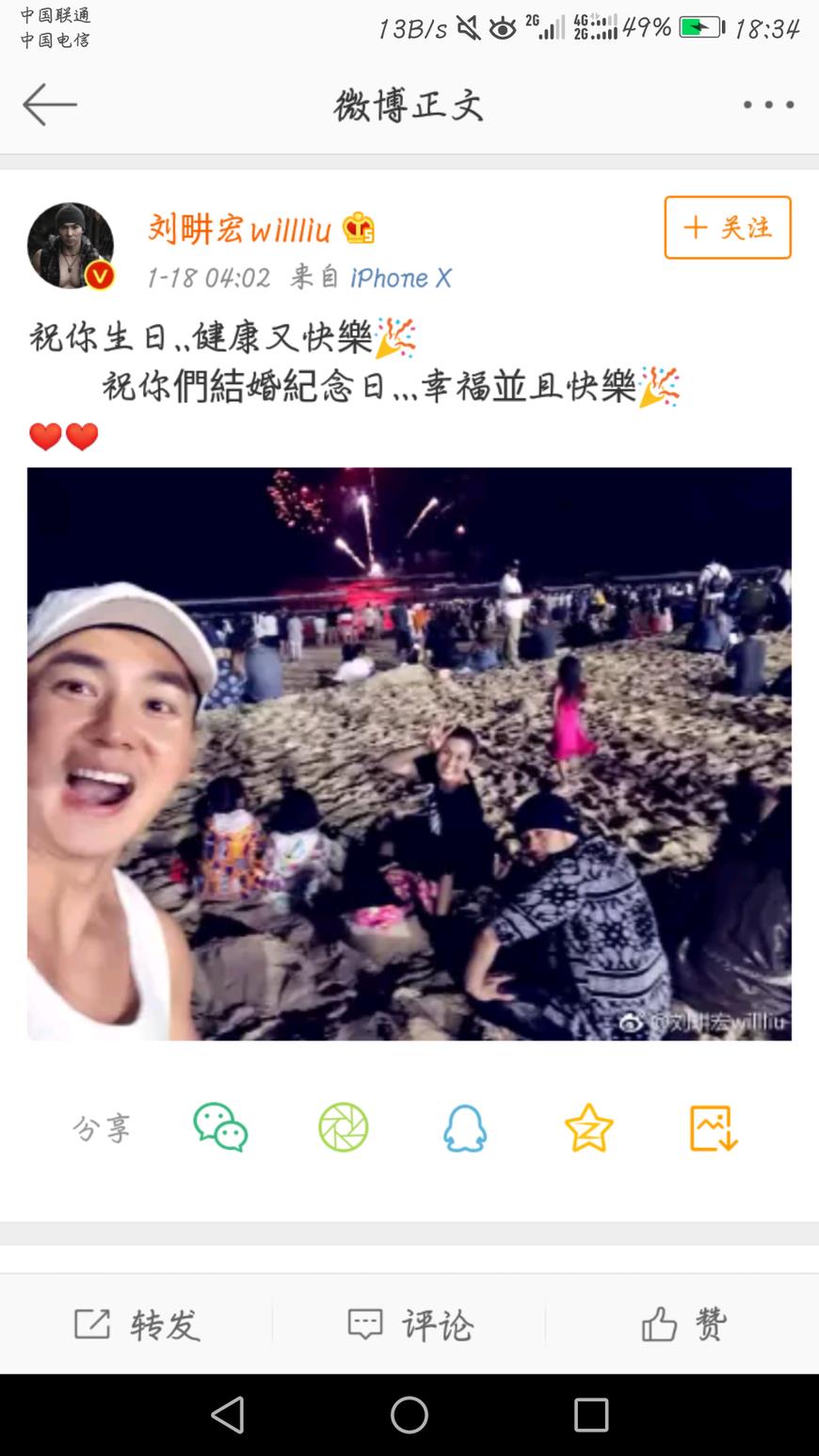Tap the iPhone X source link
819x1456 pixels.
pyautogui.click(x=401, y=278)
